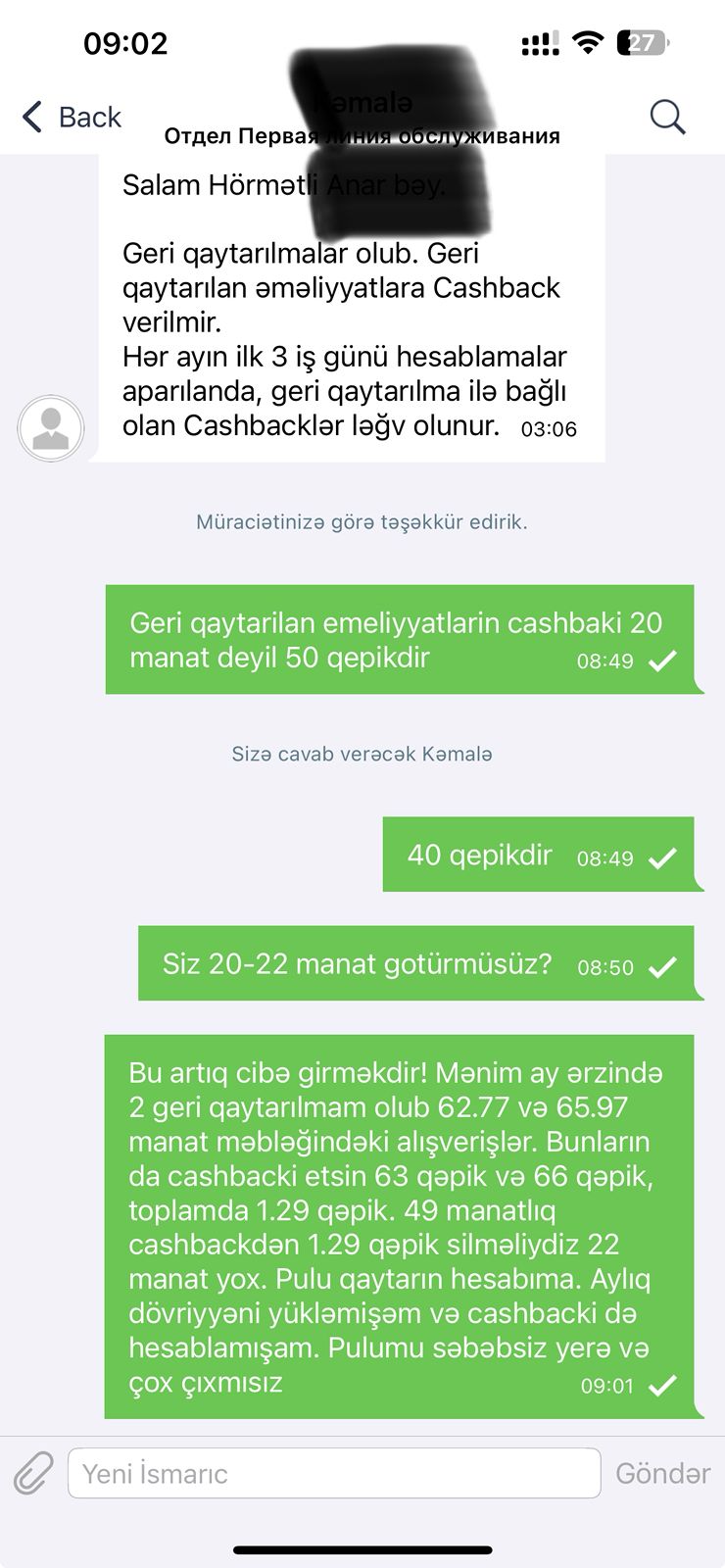Go back using the Back button
The height and width of the screenshot is (1568, 725).
click(x=72, y=117)
